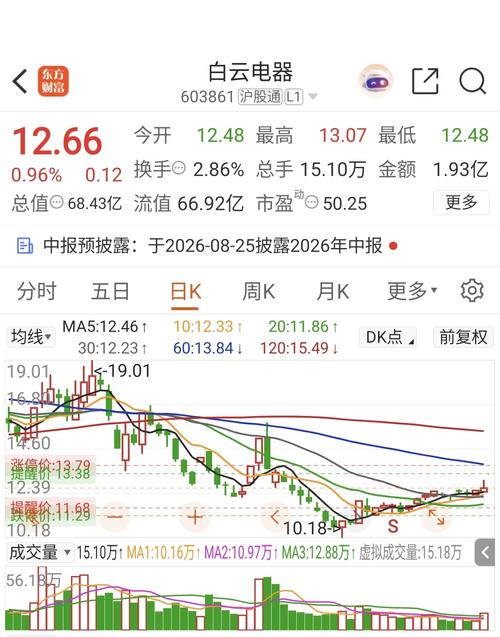The image size is (500, 637).
Task: Change the 前复权 adjustment setting
Action: (463, 337)
